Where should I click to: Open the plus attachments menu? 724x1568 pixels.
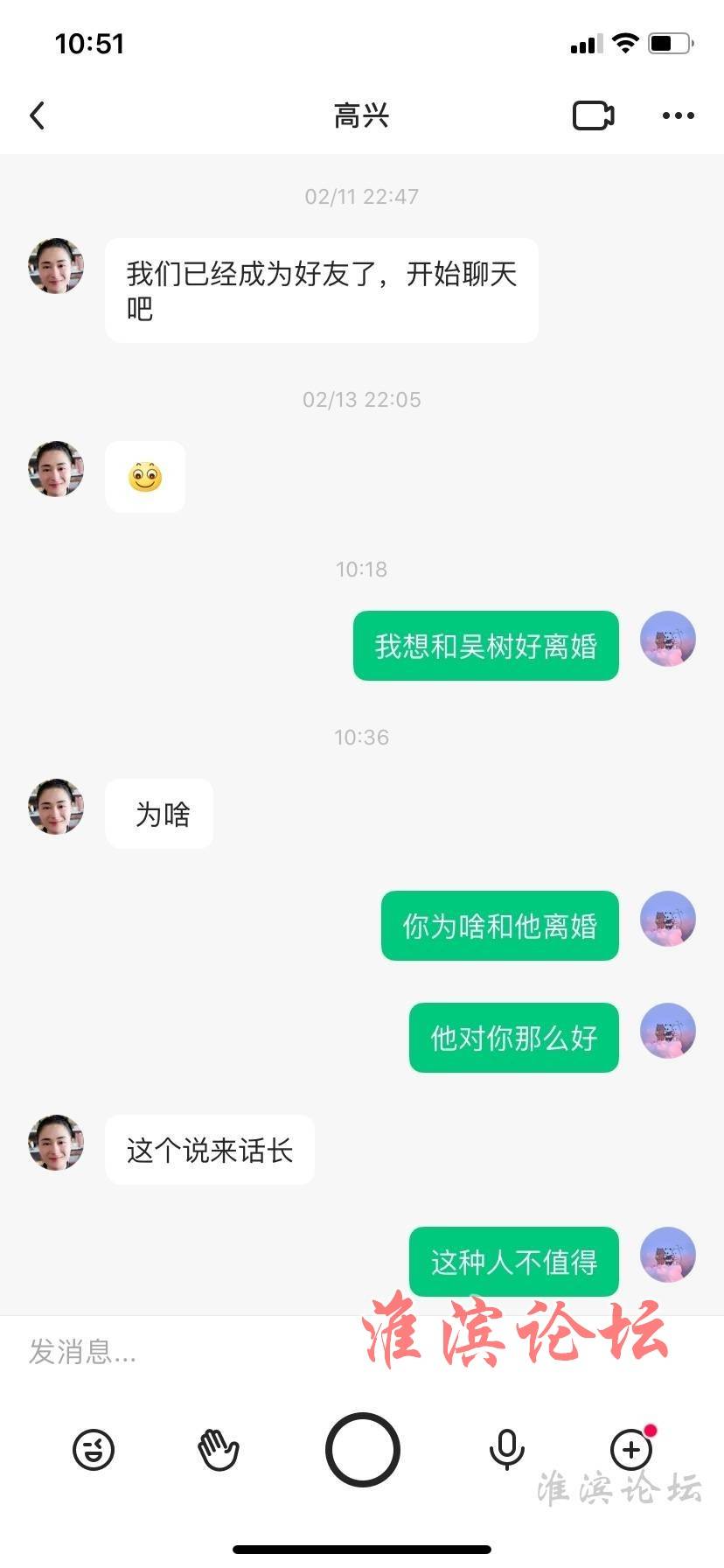point(631,1450)
